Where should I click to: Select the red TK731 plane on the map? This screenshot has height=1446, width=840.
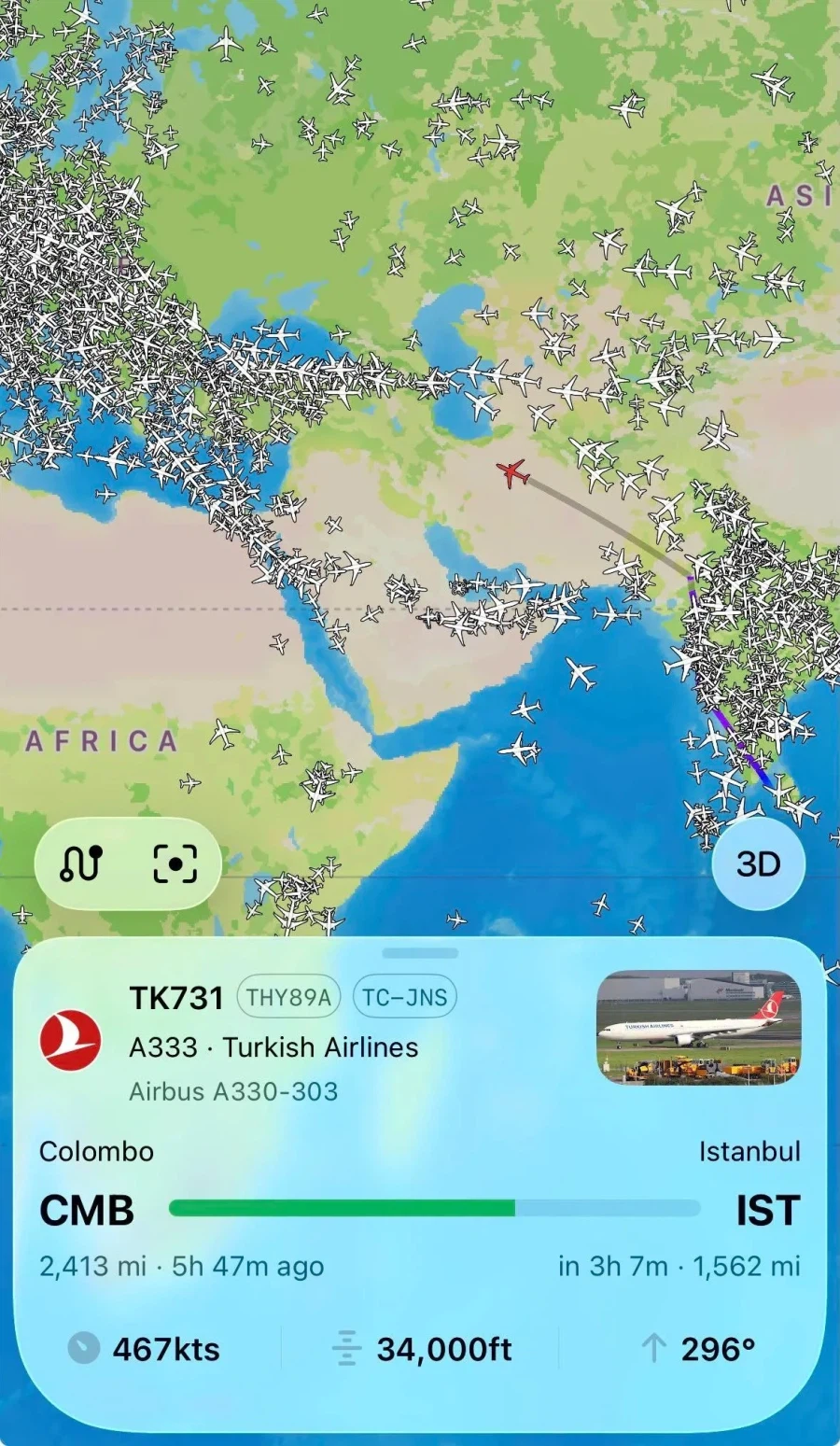tap(512, 472)
